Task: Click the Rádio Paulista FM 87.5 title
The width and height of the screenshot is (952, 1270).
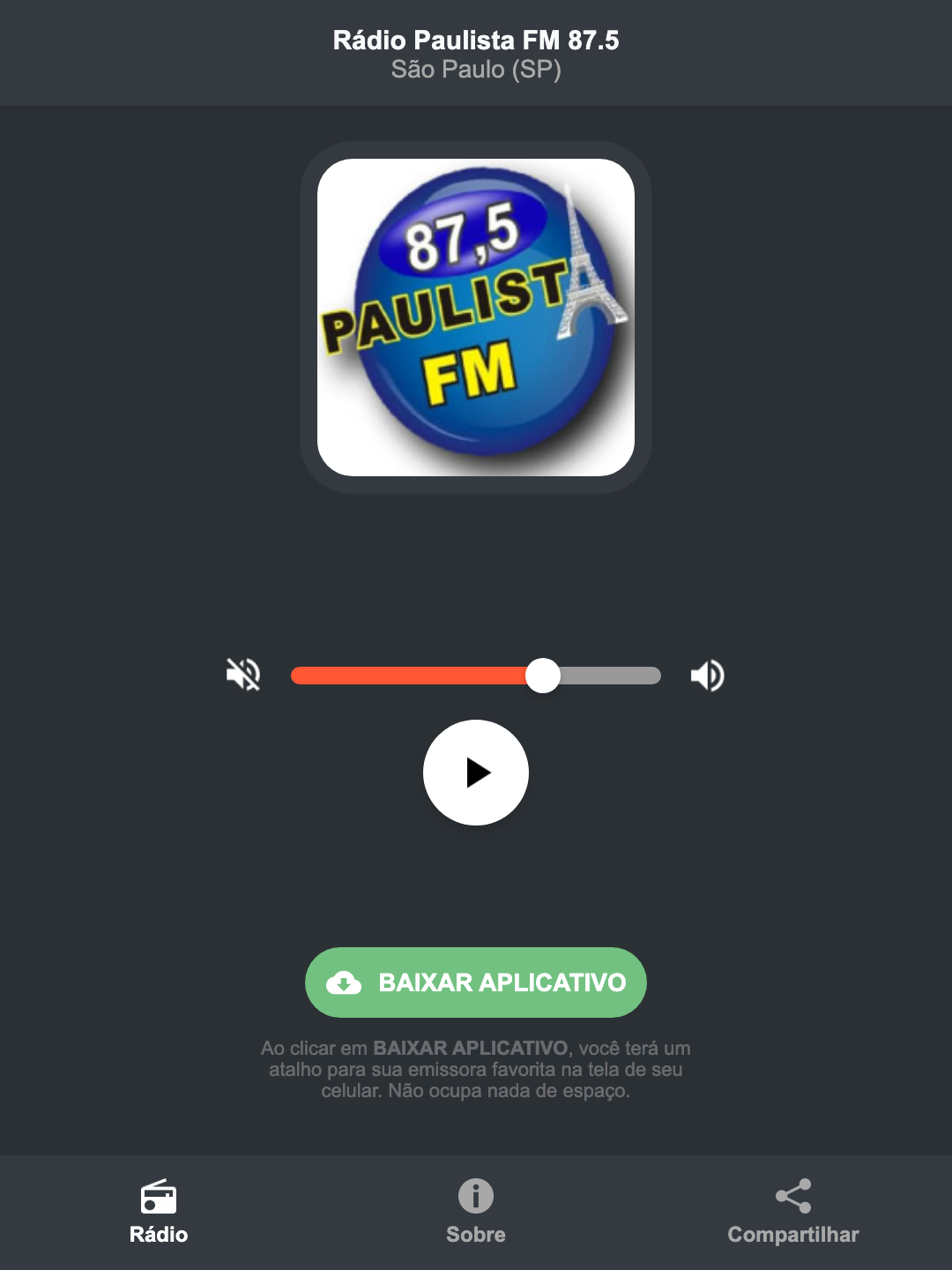Action: [475, 39]
